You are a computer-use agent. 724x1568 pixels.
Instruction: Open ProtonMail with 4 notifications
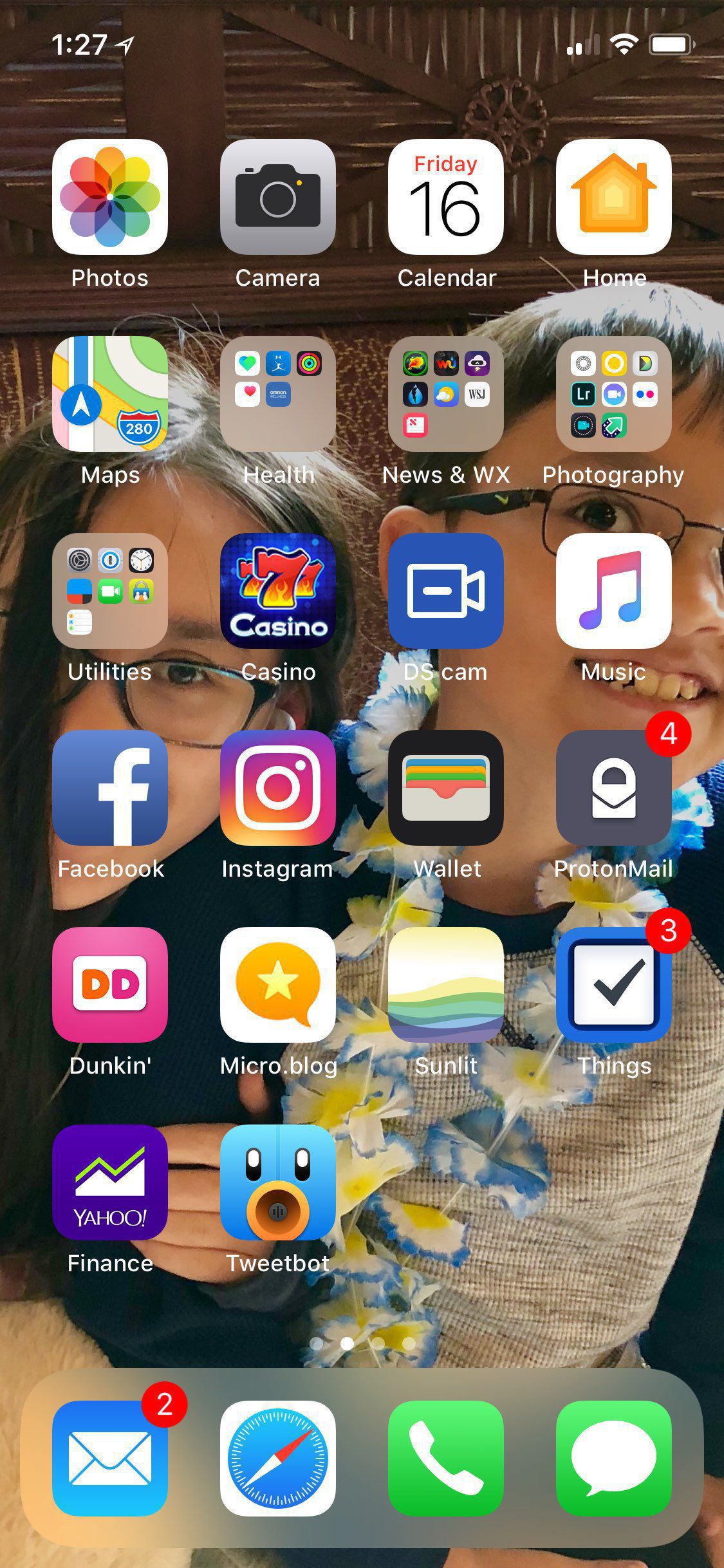coord(614,788)
